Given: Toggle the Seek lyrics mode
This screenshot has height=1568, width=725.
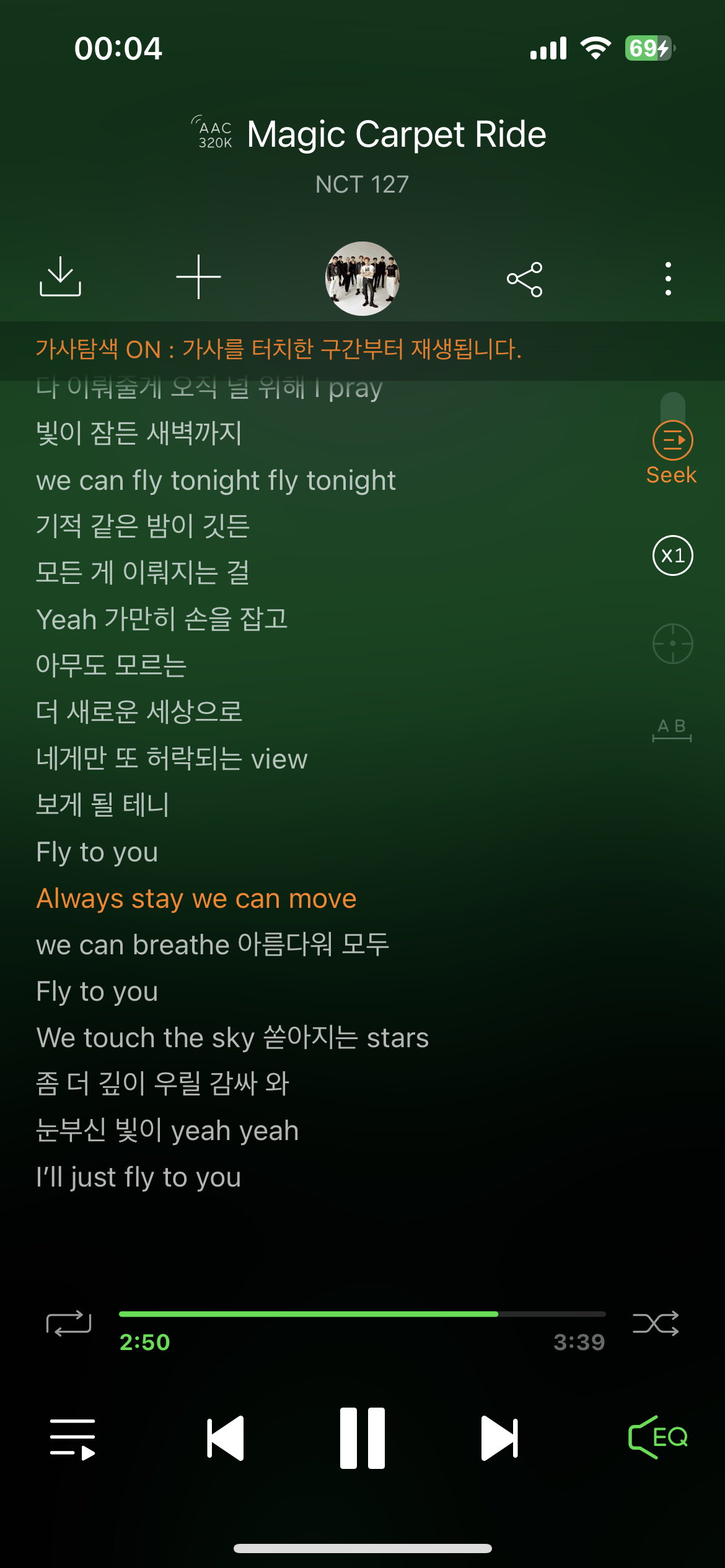Looking at the screenshot, I should (672, 452).
